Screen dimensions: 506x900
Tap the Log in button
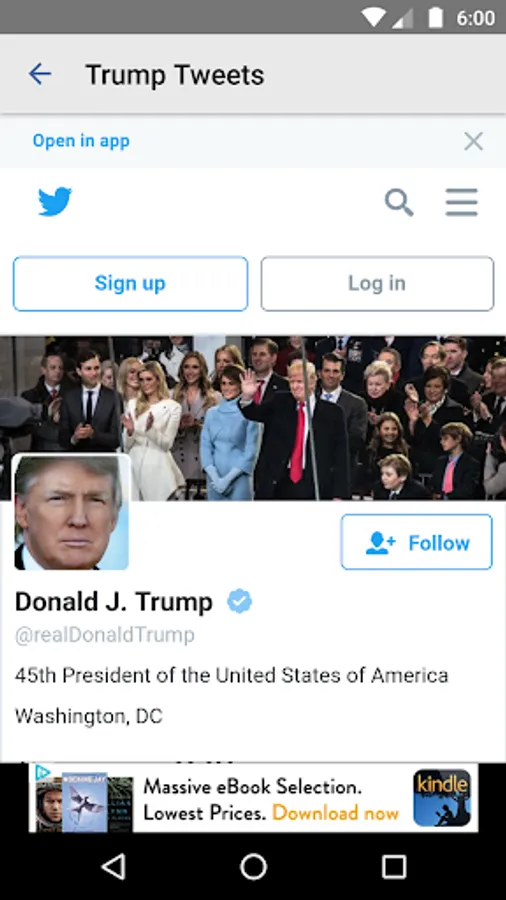click(377, 284)
